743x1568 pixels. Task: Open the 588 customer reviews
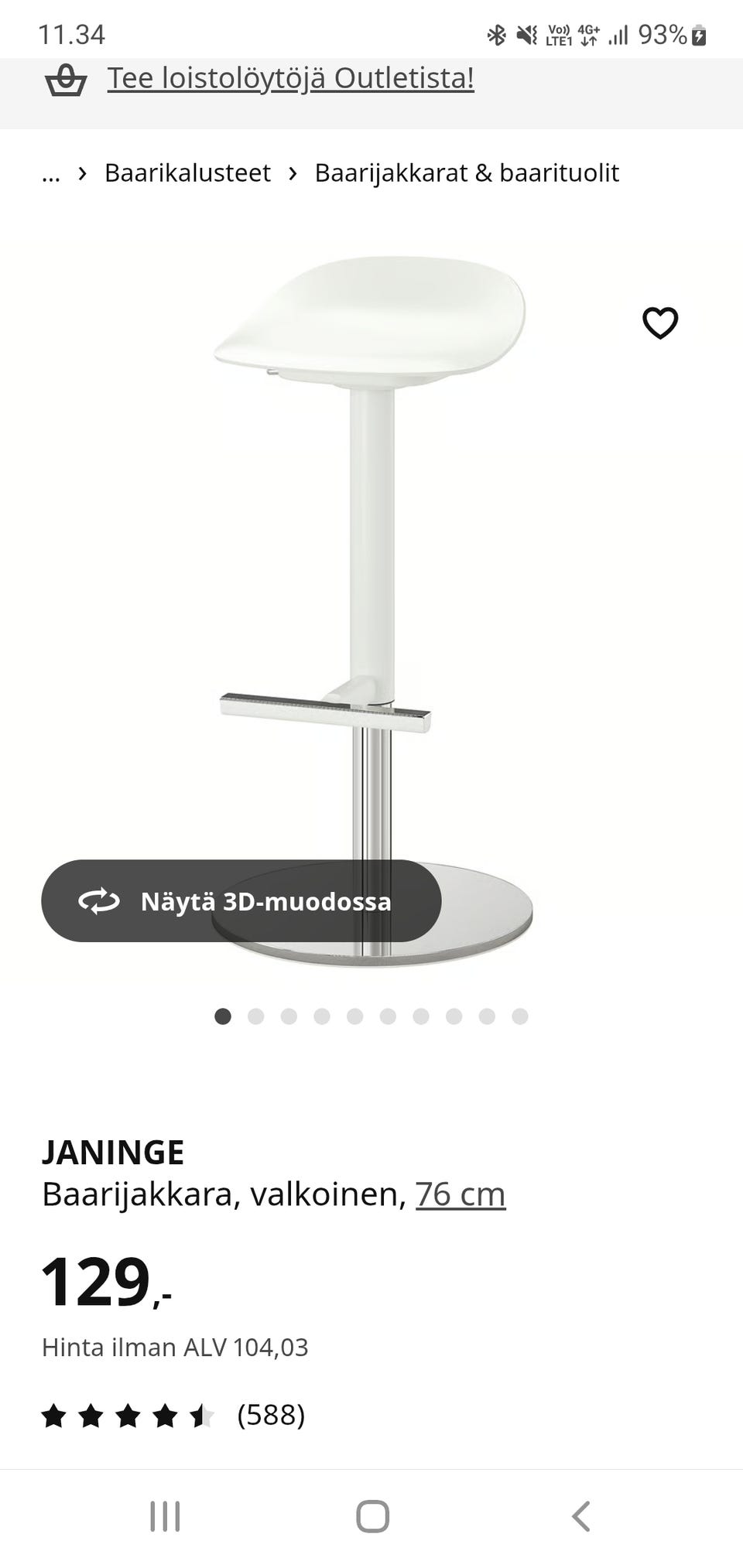point(271,1415)
